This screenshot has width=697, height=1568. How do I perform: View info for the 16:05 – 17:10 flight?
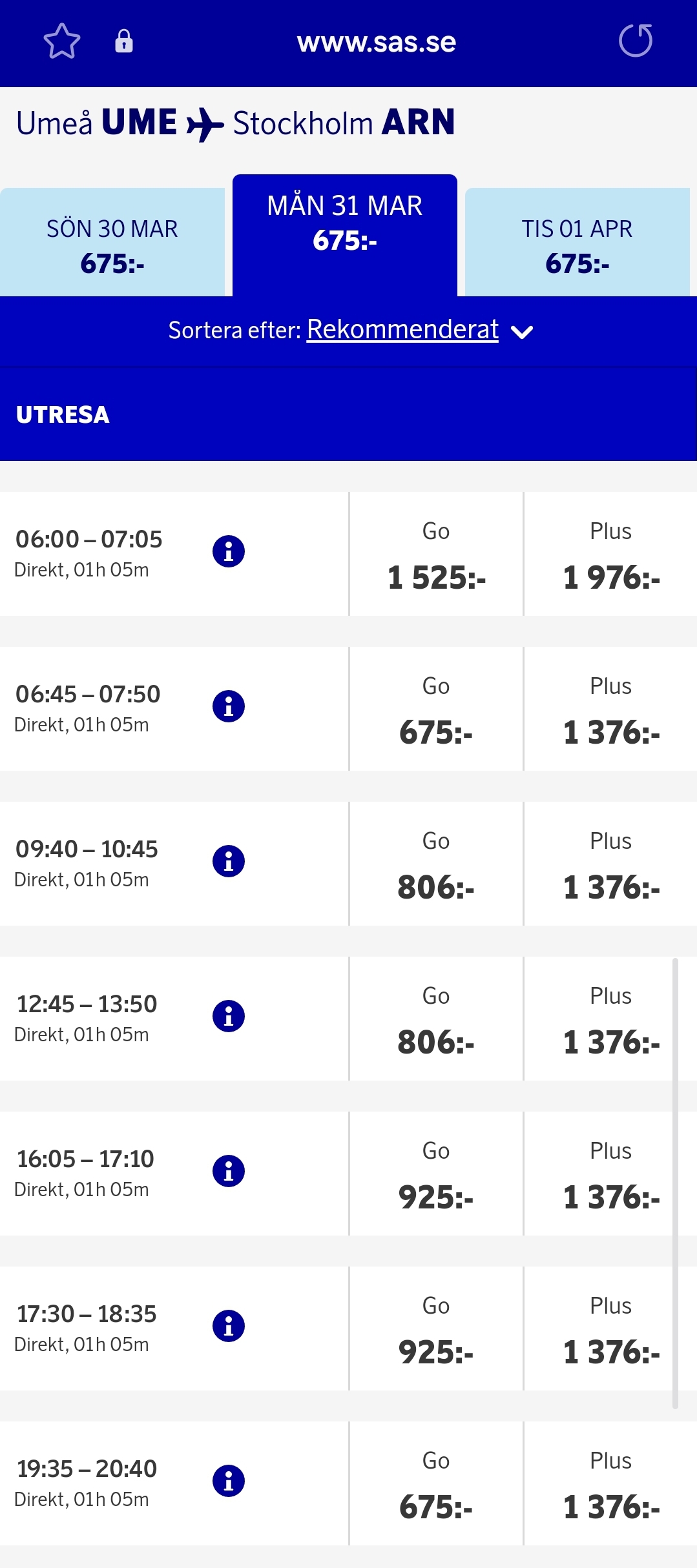coord(229,1171)
